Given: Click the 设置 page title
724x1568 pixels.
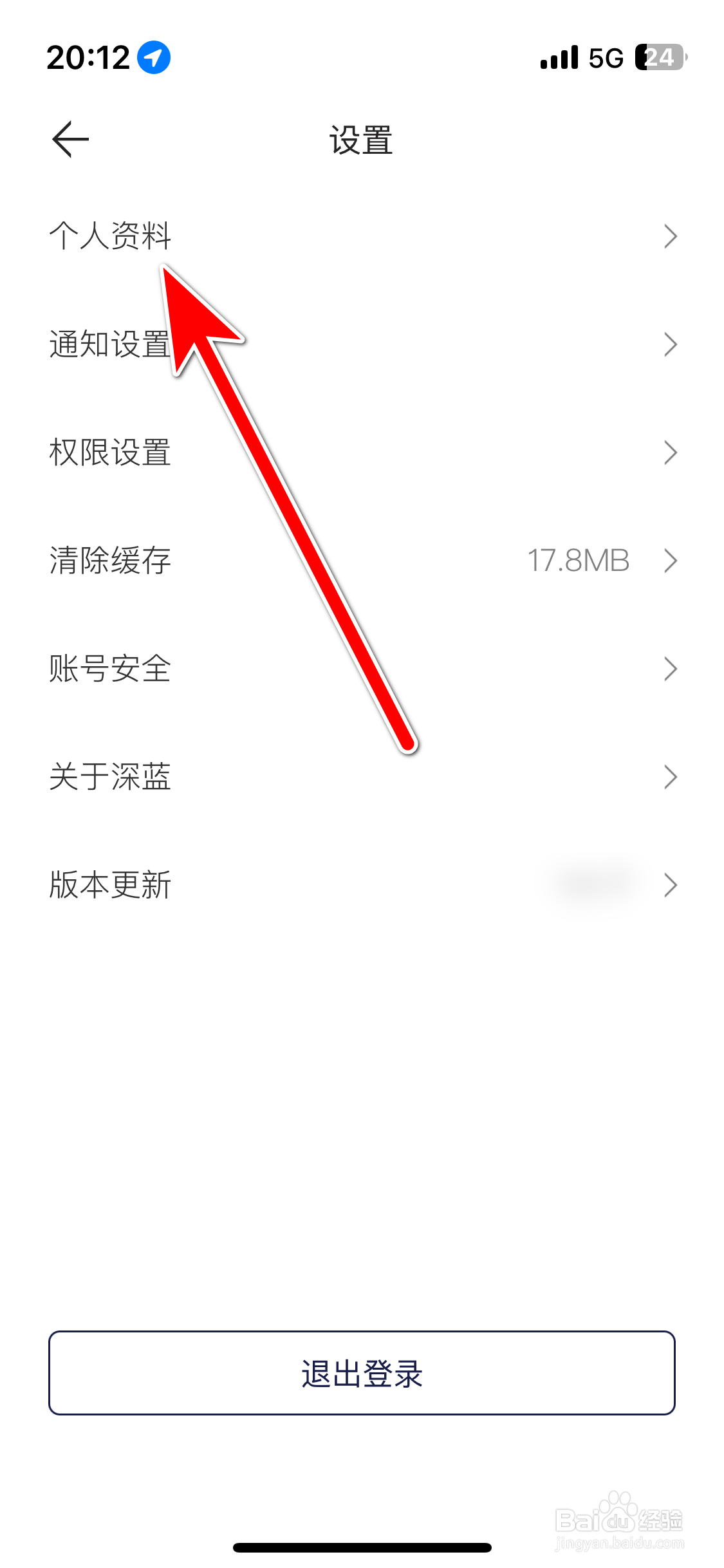Looking at the screenshot, I should [x=362, y=140].
